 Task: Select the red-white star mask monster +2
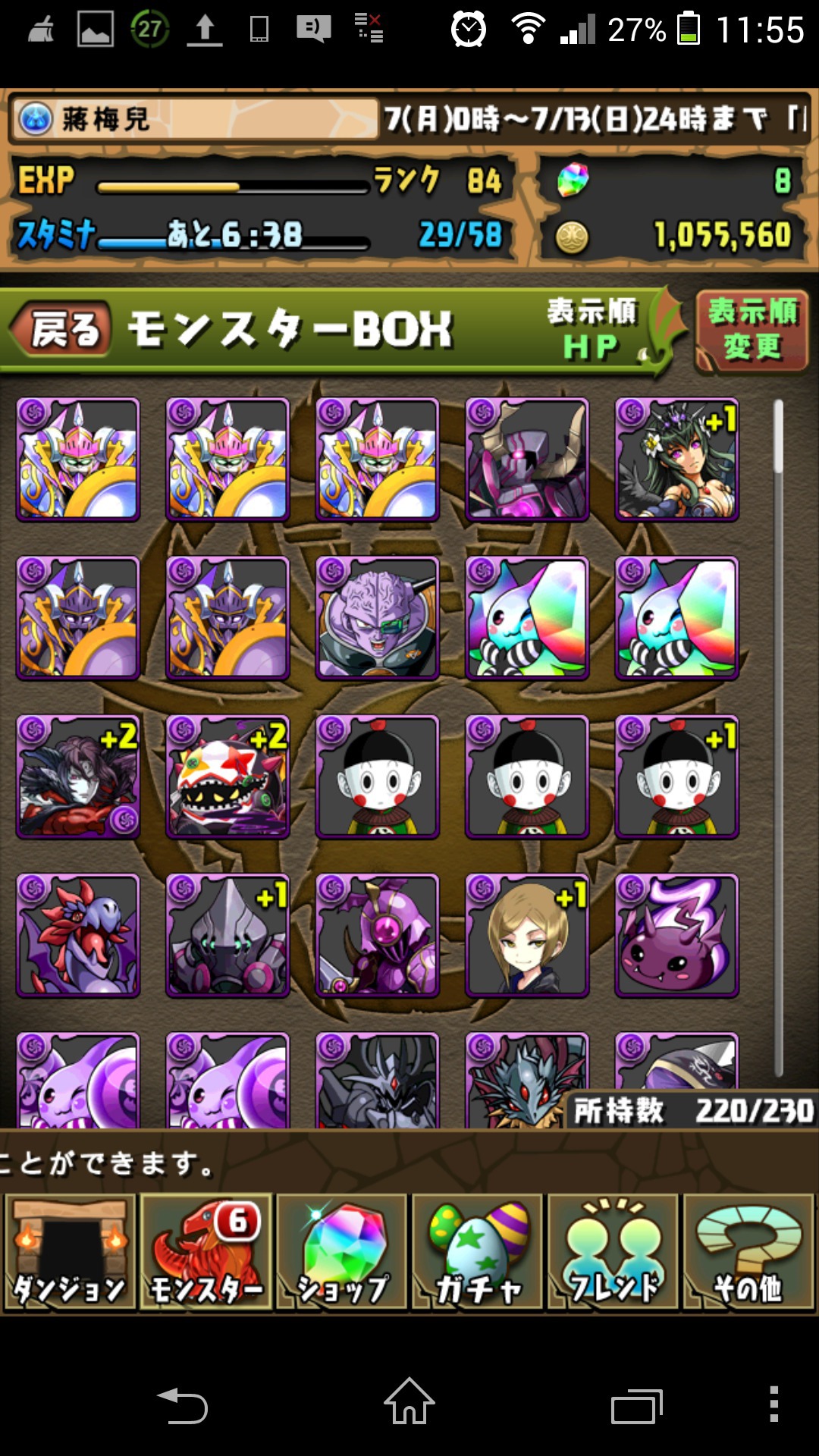tap(227, 777)
